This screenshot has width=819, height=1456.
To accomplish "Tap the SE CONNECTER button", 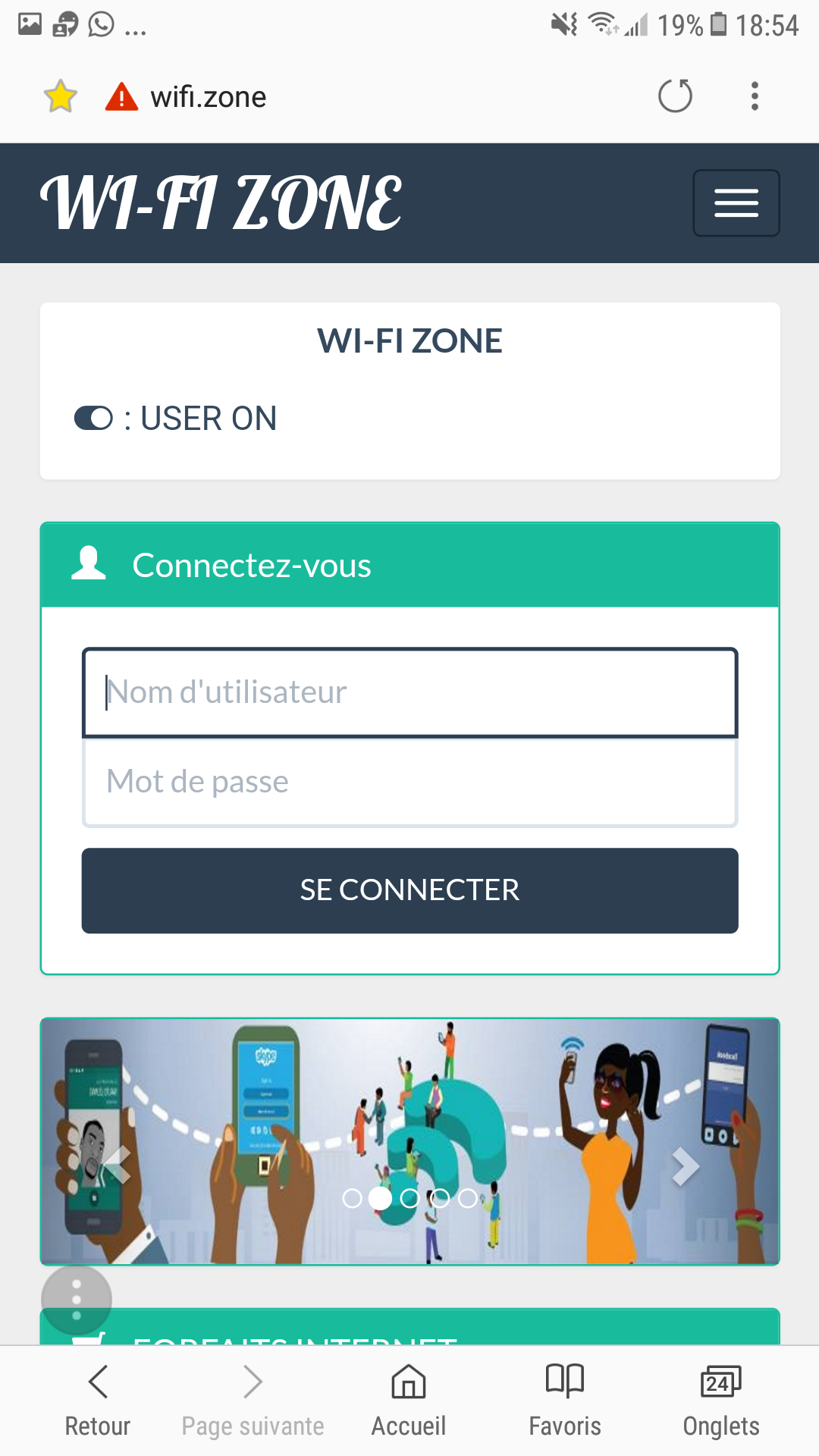I will click(409, 890).
